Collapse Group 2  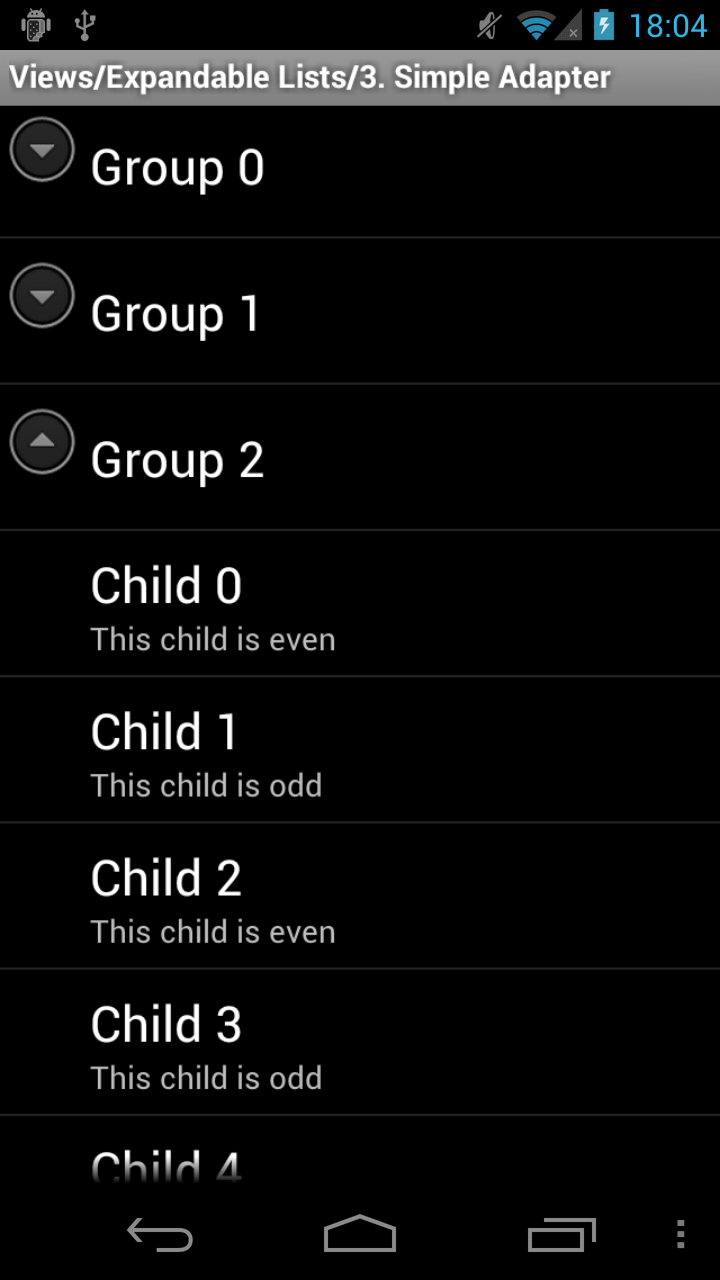(360, 457)
